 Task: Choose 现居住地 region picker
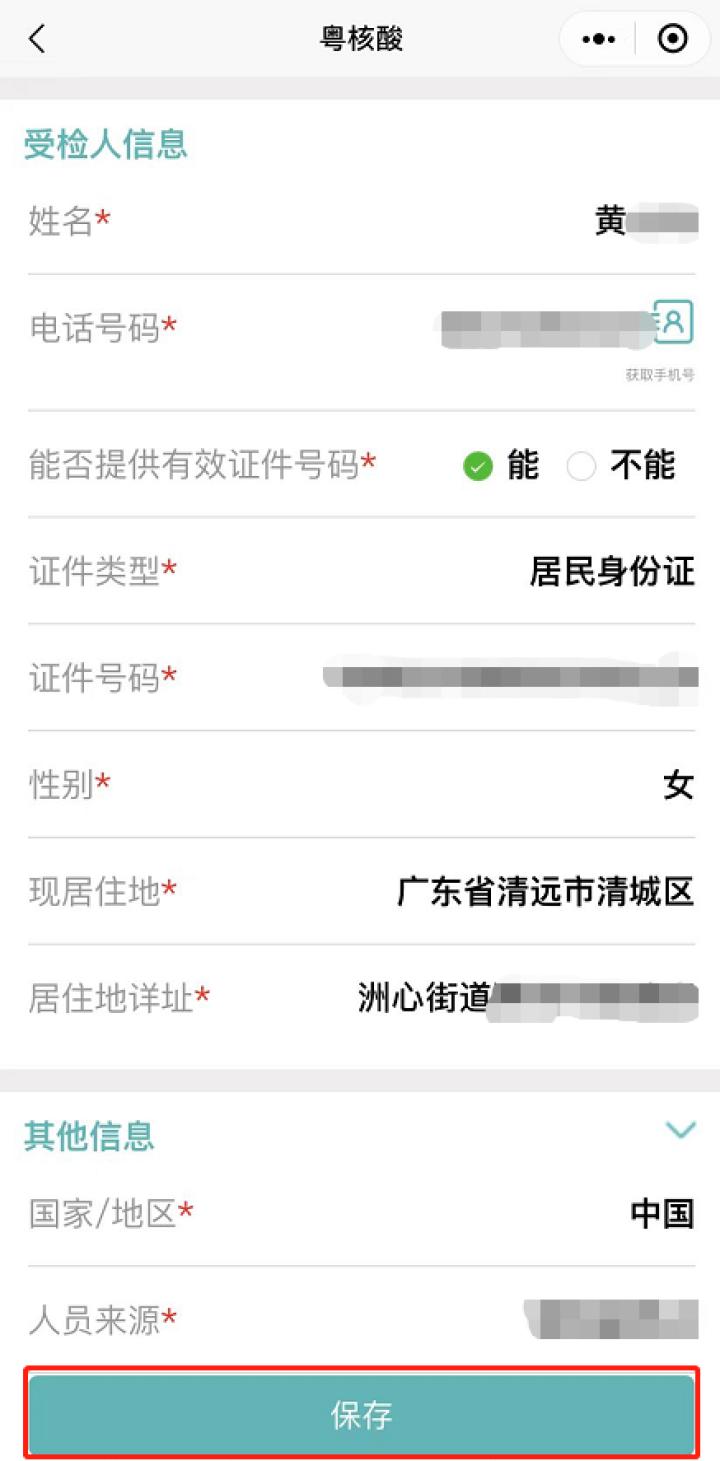545,891
